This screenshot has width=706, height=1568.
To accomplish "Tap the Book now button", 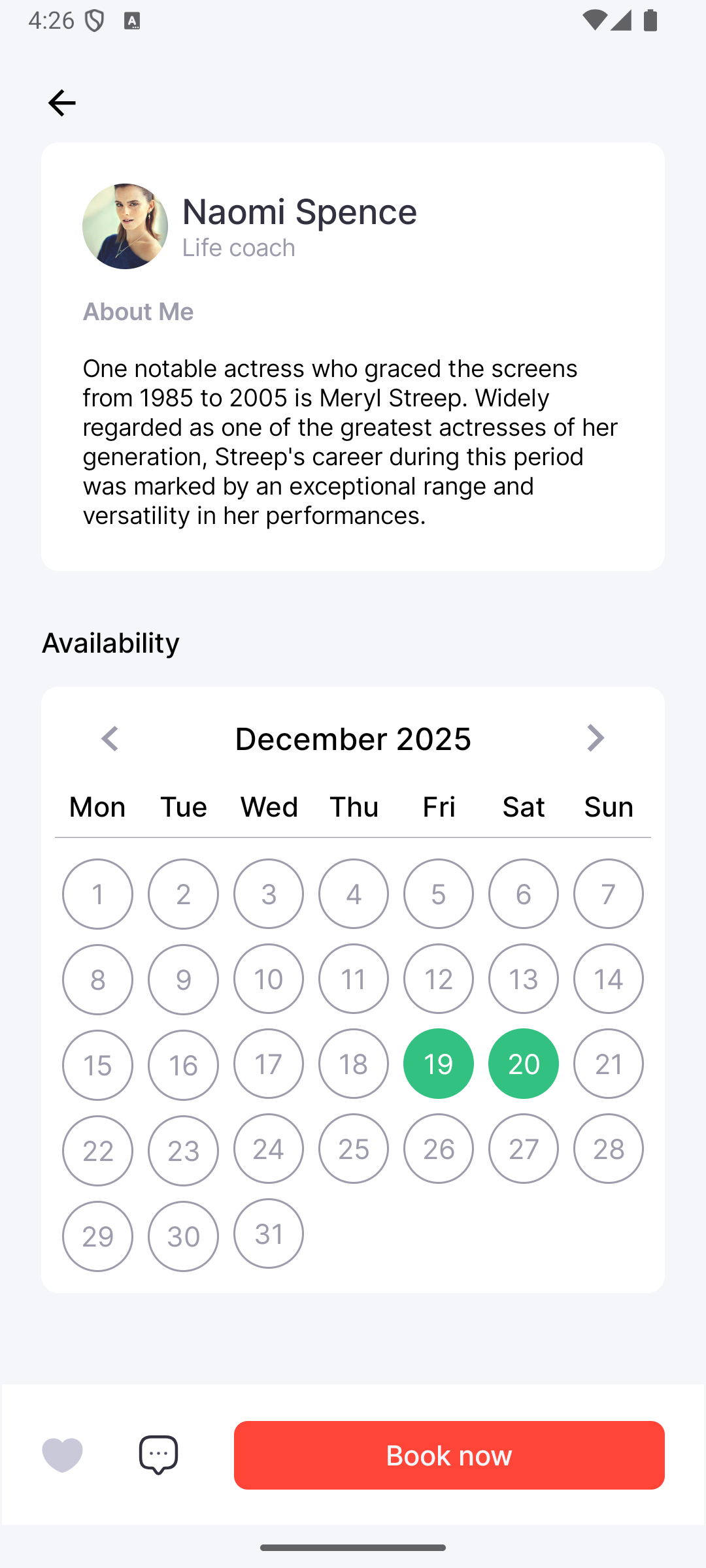I will click(449, 1455).
